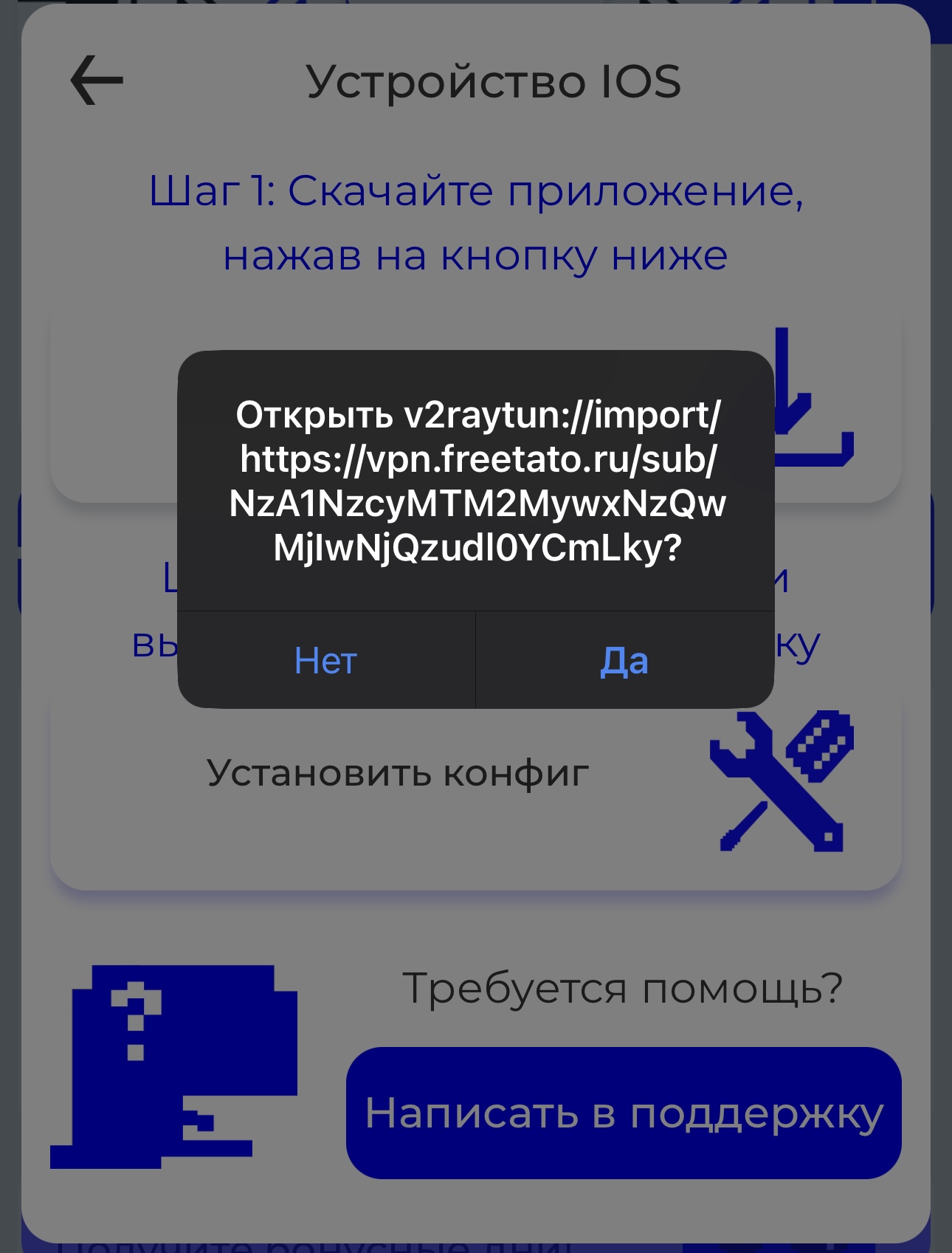Confirm opening v2raytun with Да
The height and width of the screenshot is (1253, 952).
(624, 660)
